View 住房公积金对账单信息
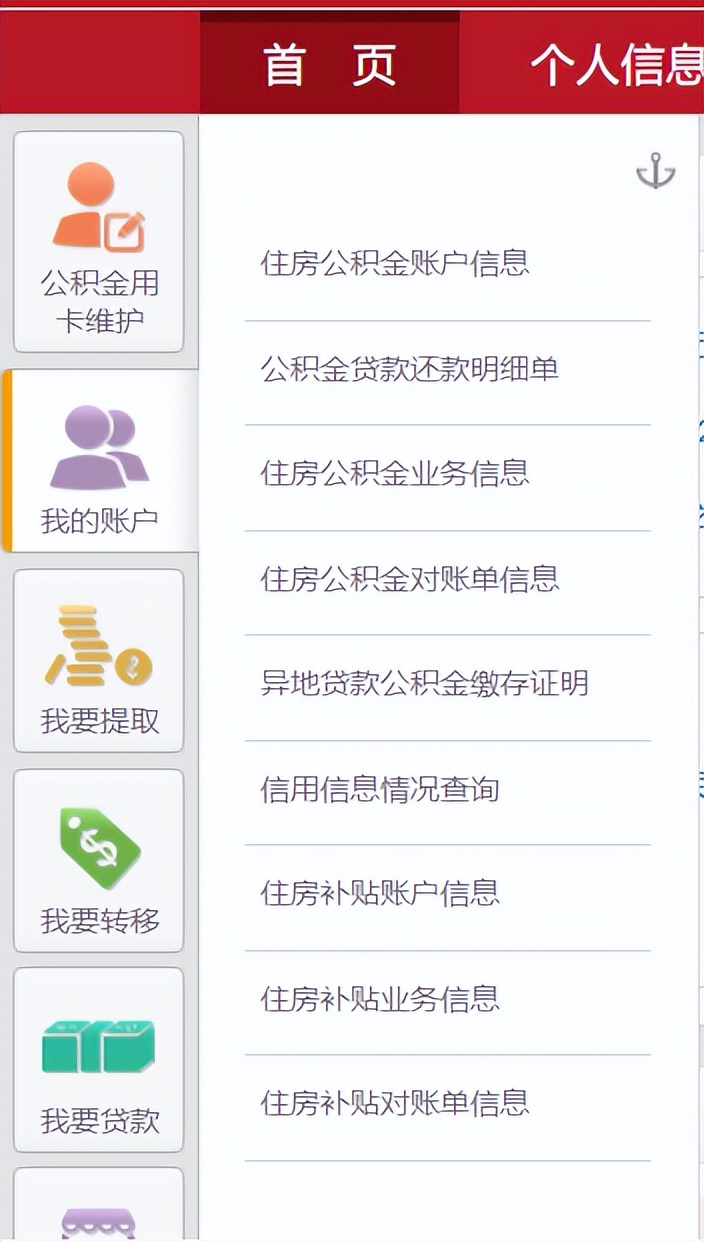This screenshot has height=1242, width=704. (x=409, y=579)
